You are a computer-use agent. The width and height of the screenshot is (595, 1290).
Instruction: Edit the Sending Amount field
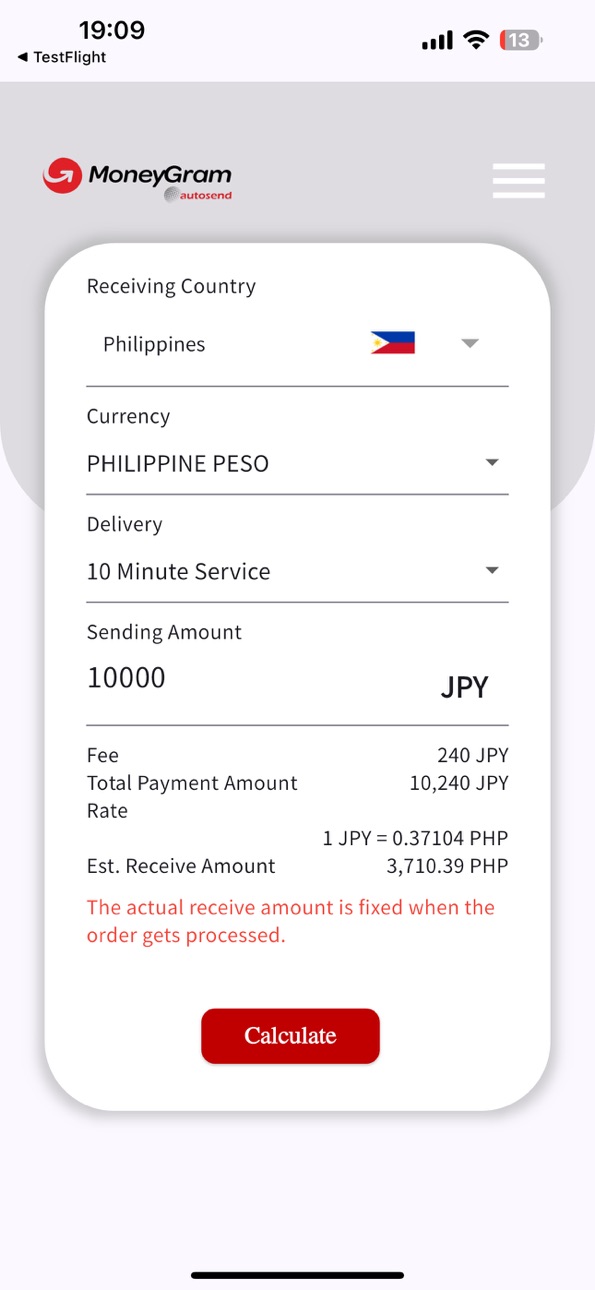pyautogui.click(x=255, y=679)
